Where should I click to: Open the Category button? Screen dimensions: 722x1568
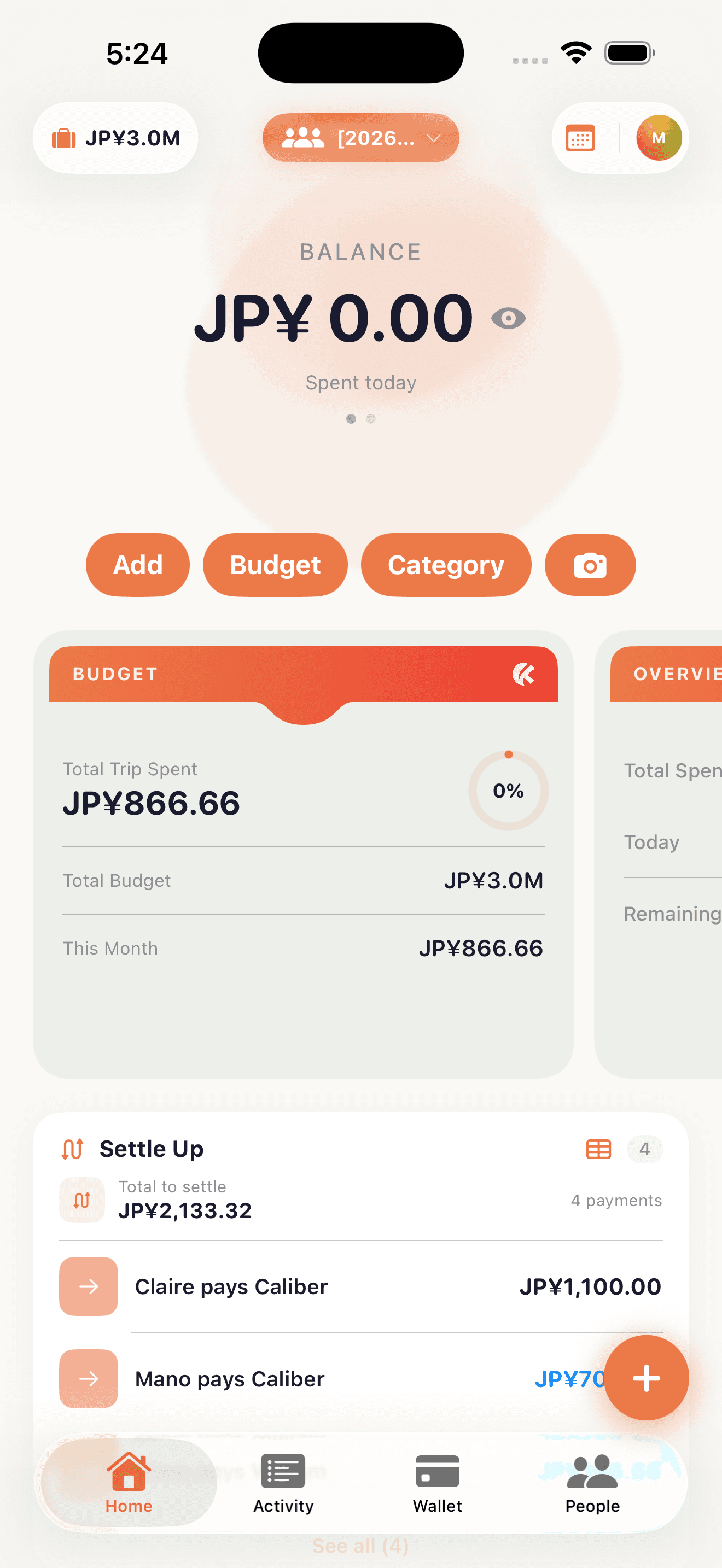click(446, 565)
